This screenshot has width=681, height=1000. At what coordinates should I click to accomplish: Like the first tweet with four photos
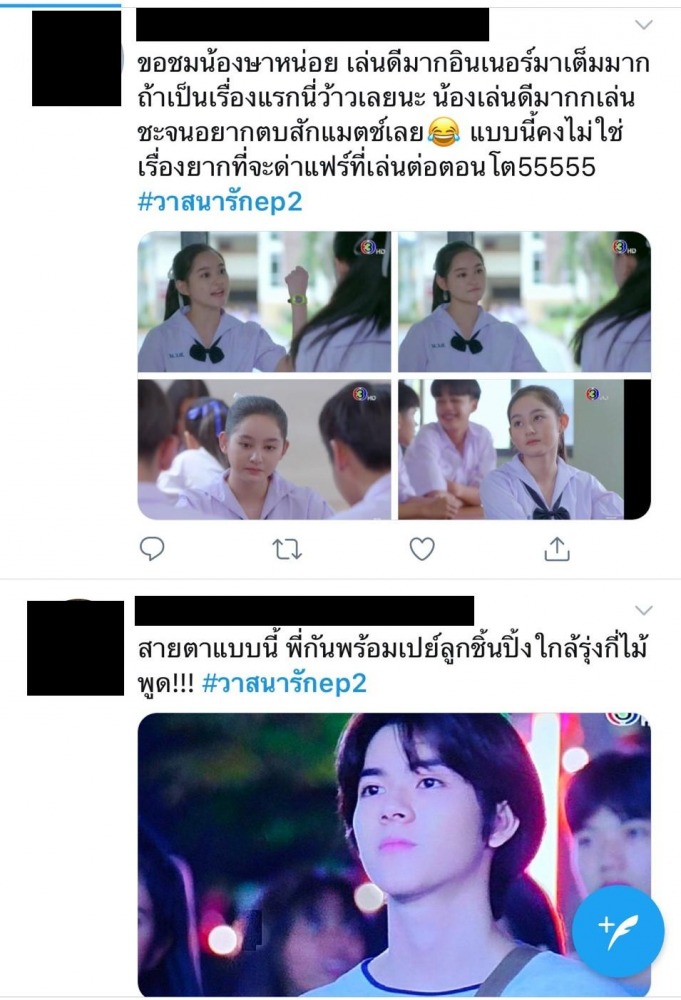click(422, 548)
